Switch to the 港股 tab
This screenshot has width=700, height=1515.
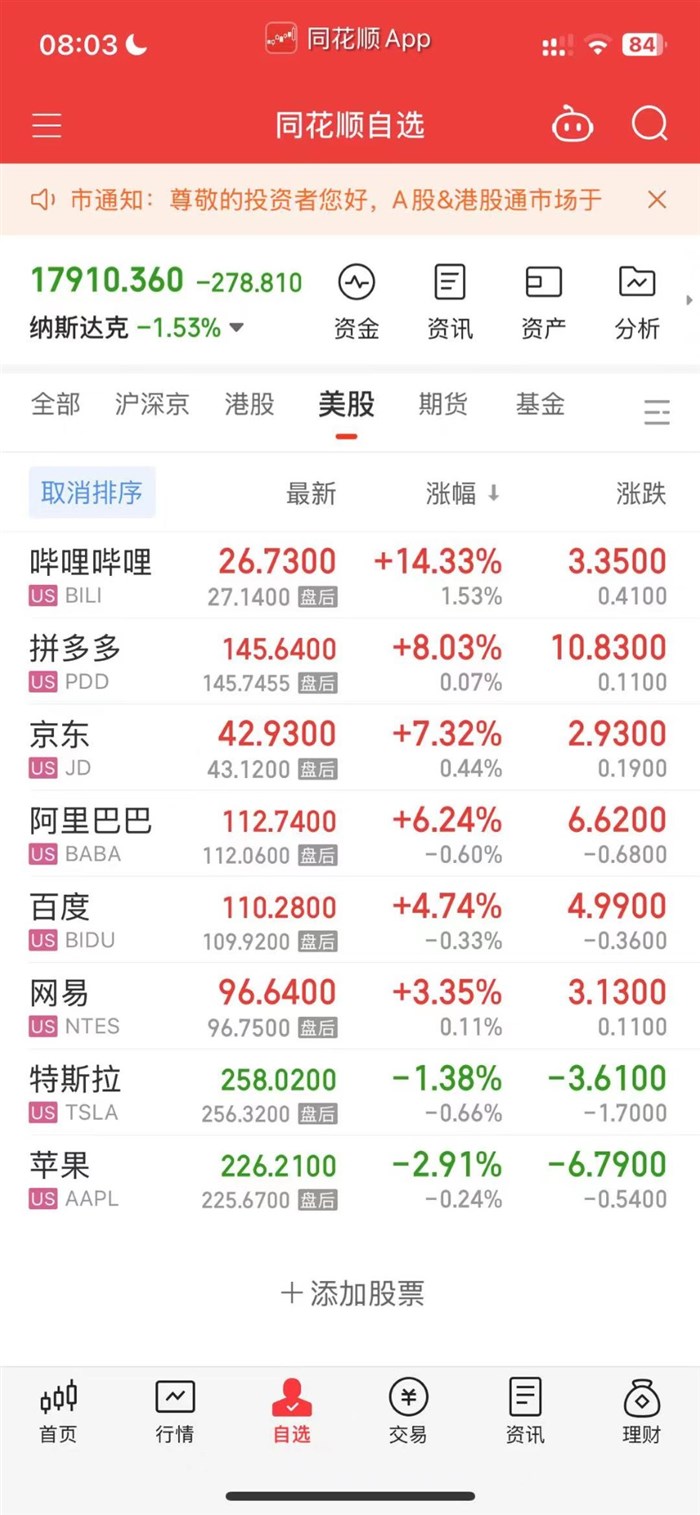tap(249, 405)
